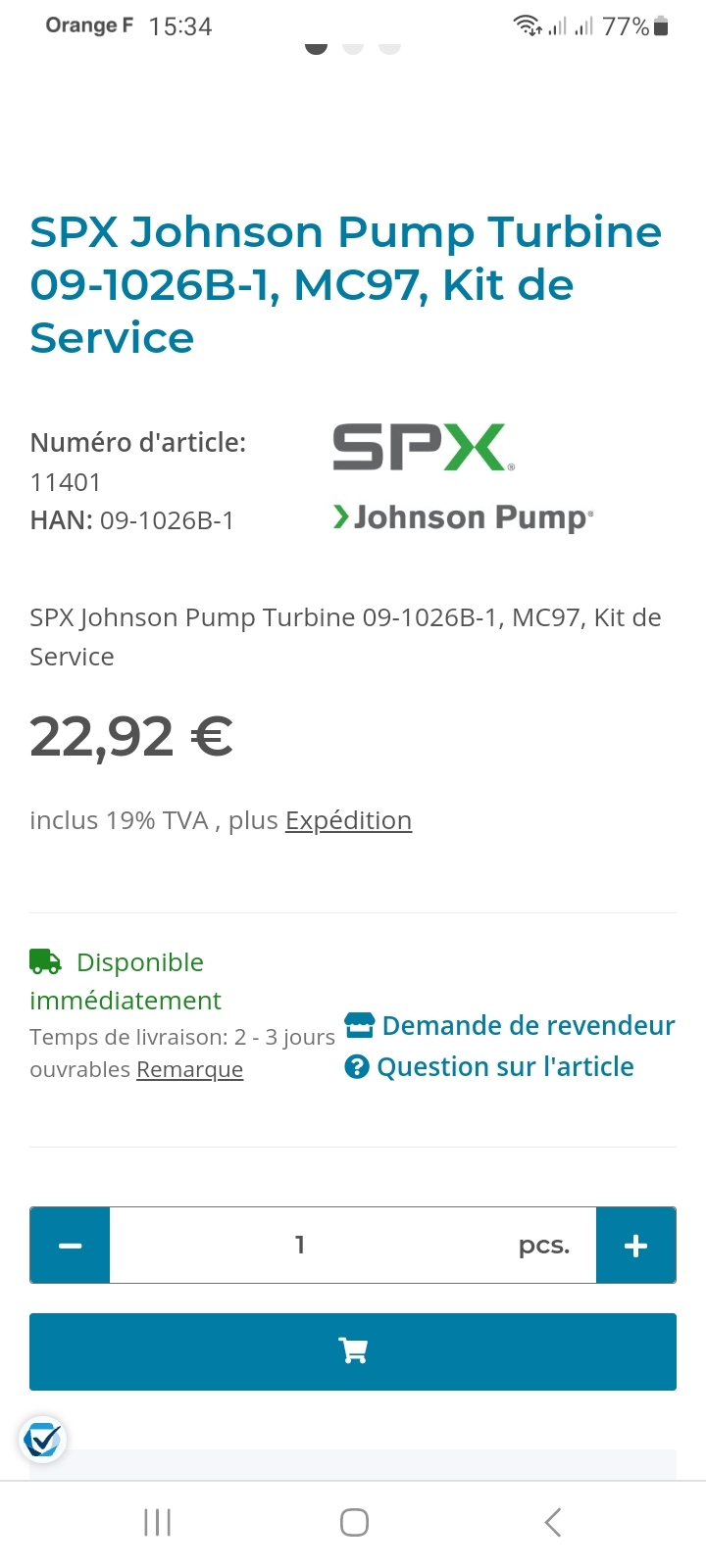The height and width of the screenshot is (1568, 706).
Task: Open recent apps from the navigation bar
Action: [158, 1522]
